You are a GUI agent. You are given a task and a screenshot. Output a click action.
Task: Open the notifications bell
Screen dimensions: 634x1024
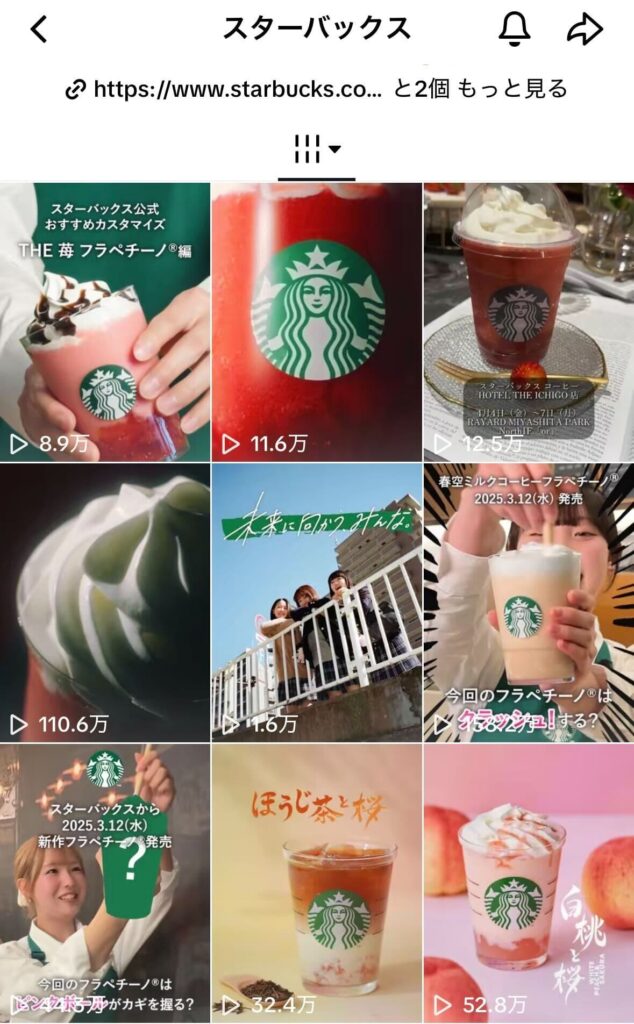pos(514,30)
